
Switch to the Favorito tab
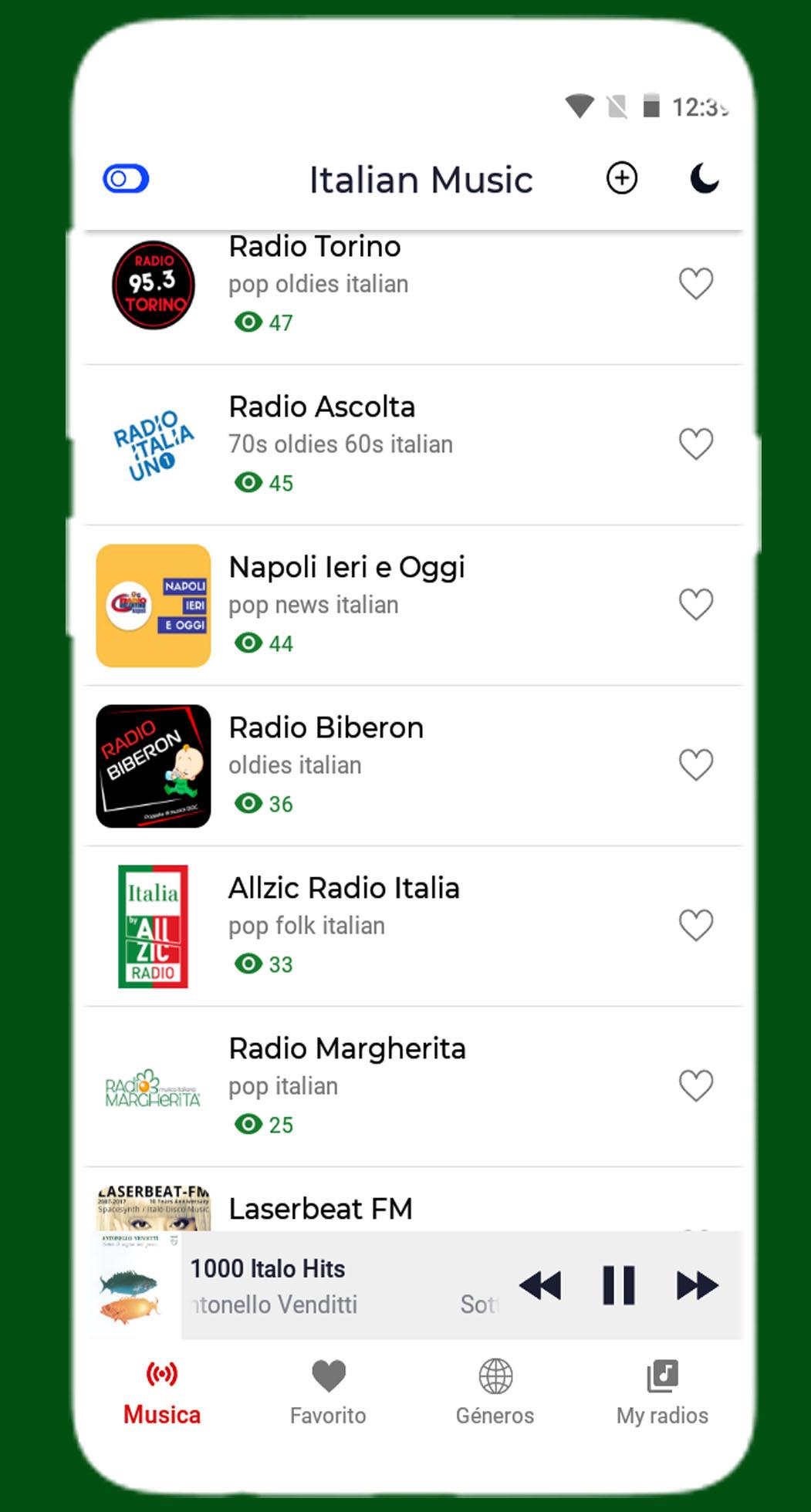click(x=328, y=1392)
